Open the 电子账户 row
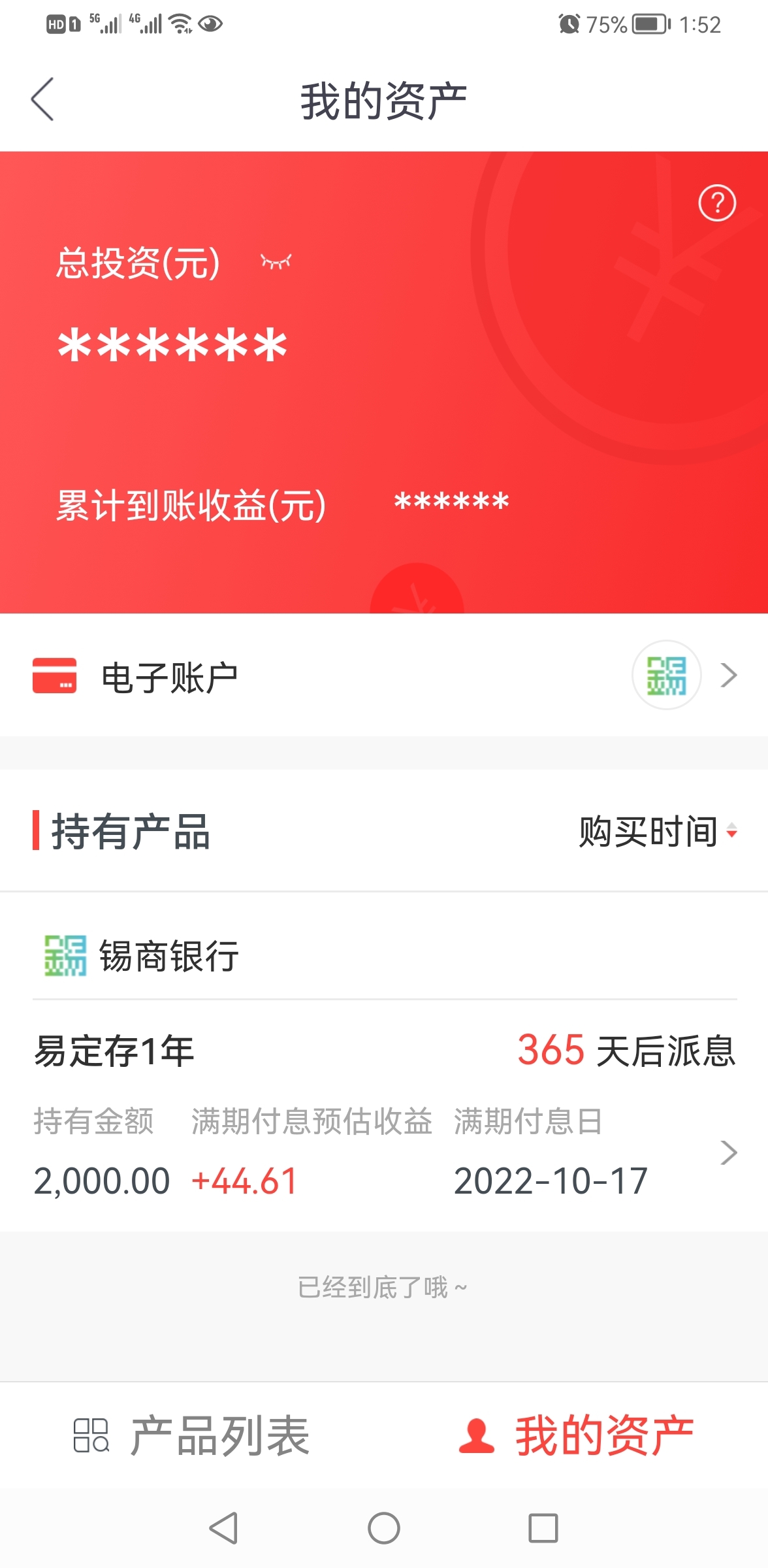768x1568 pixels. [x=384, y=676]
